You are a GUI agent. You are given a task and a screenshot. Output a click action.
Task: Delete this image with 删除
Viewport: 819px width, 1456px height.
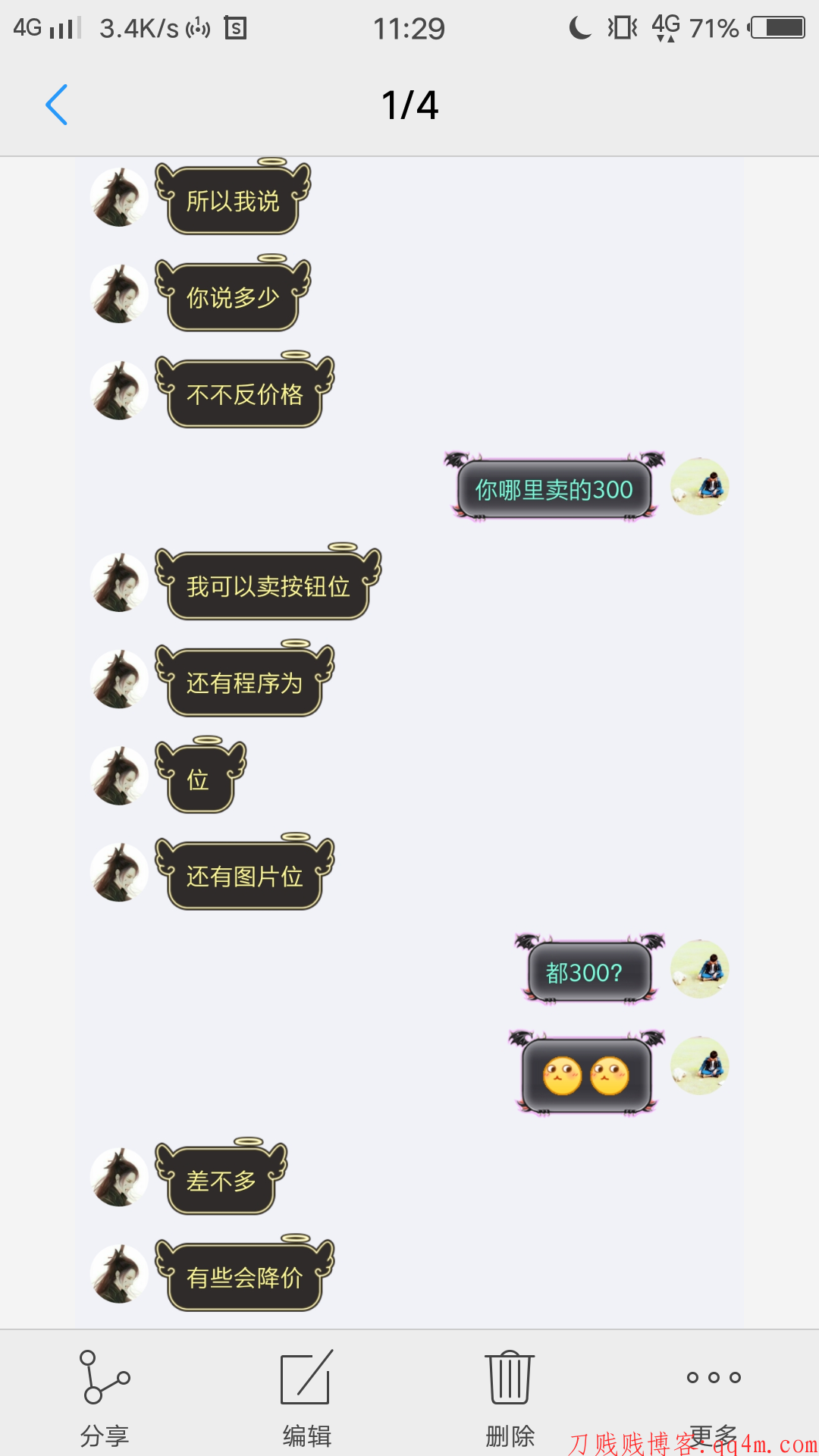(x=510, y=1397)
